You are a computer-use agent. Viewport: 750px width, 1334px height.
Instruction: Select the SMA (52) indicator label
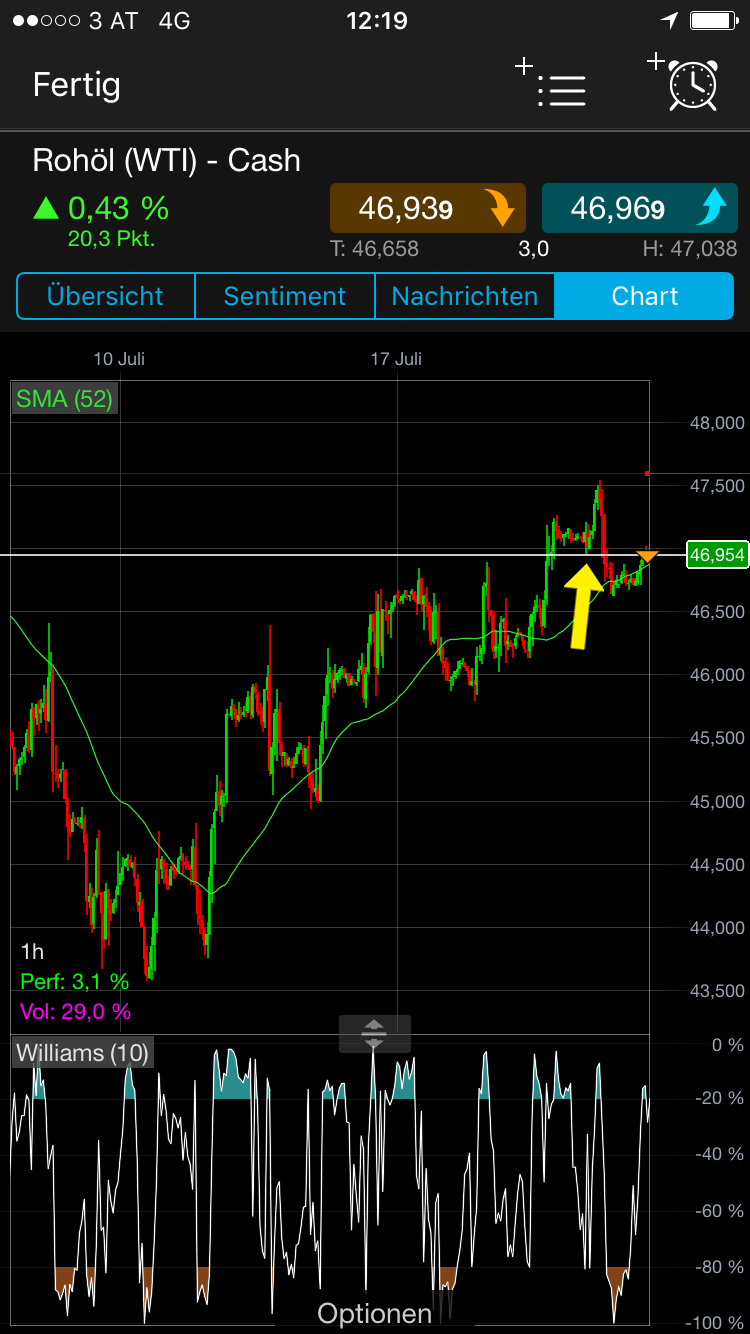pos(64,398)
